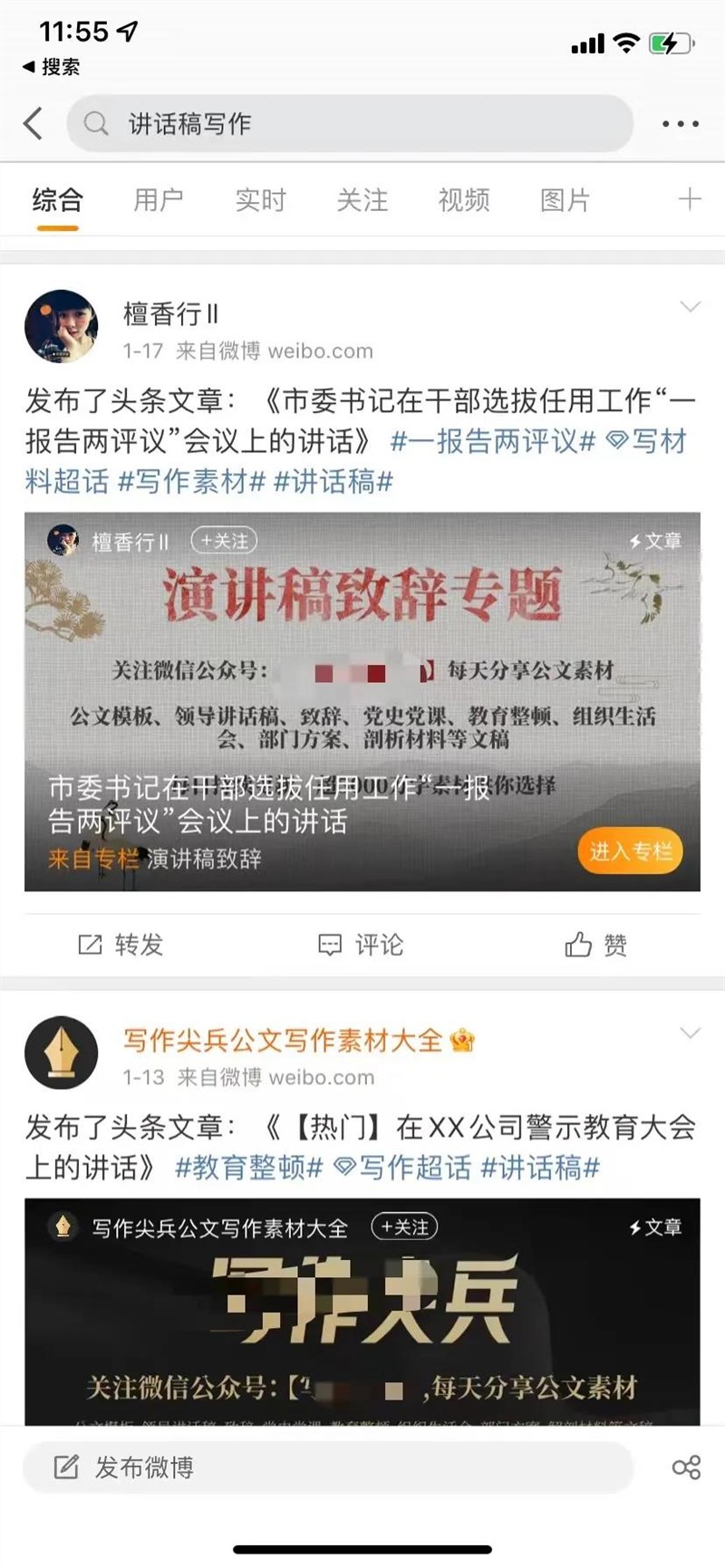The width and height of the screenshot is (725, 1568).
Task: Switch to the 图片 tab
Action: 565,200
